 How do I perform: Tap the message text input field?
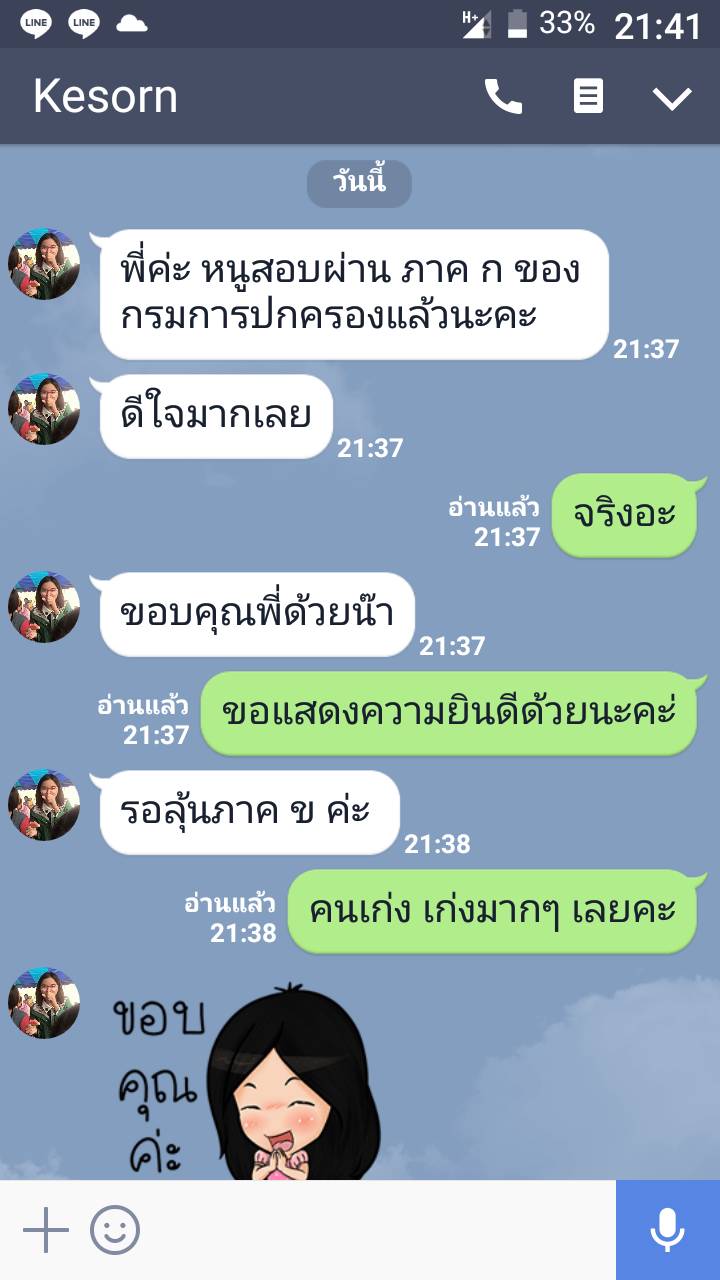(x=380, y=1230)
